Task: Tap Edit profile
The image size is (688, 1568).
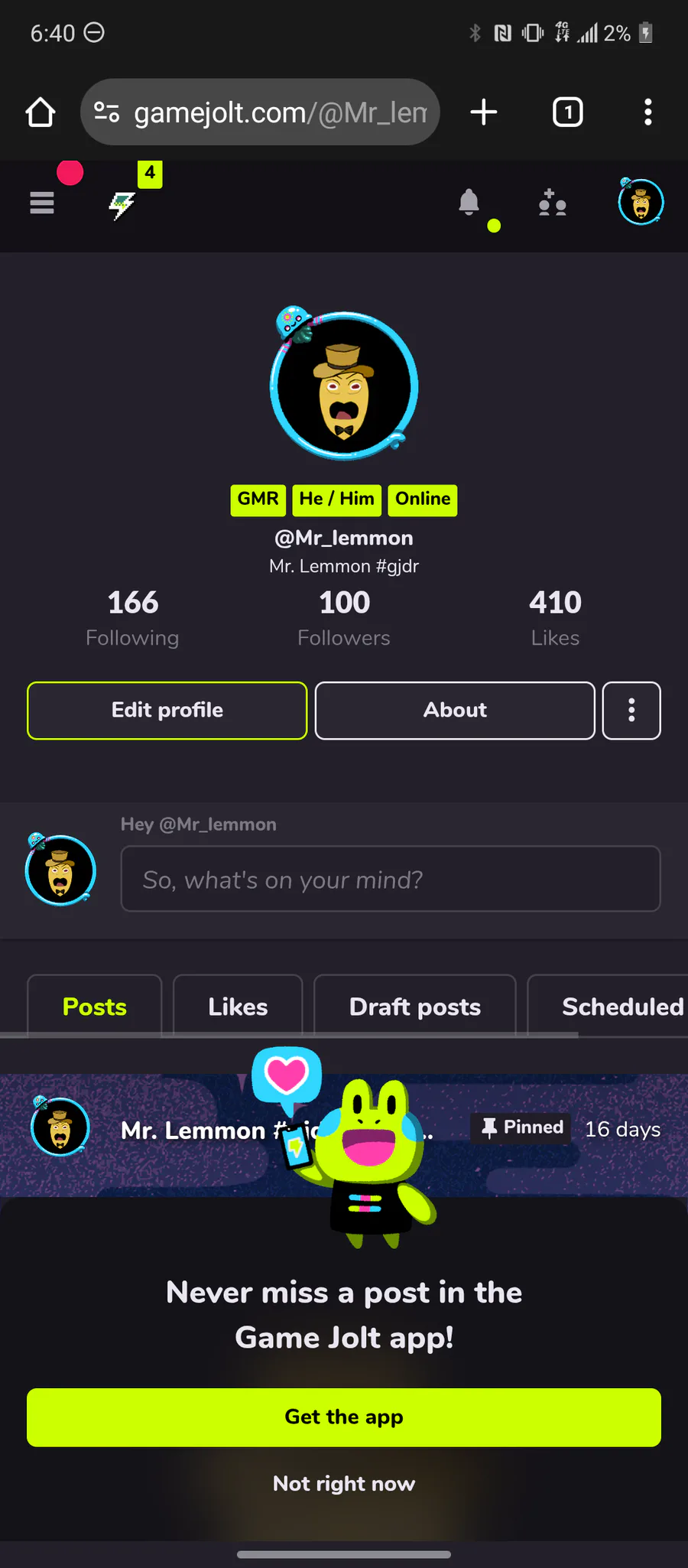Action: tap(167, 711)
